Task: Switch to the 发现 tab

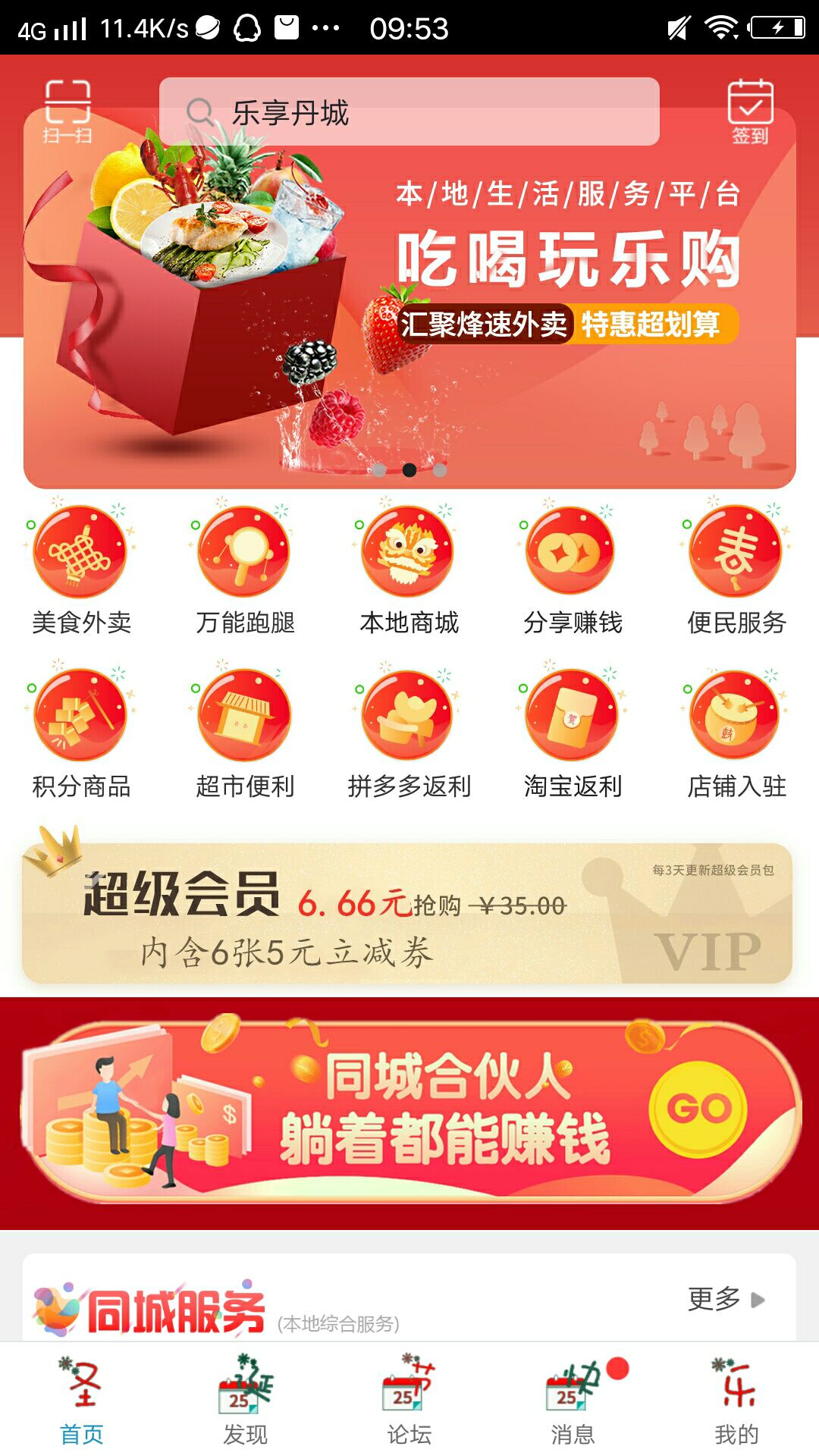Action: [245, 1401]
